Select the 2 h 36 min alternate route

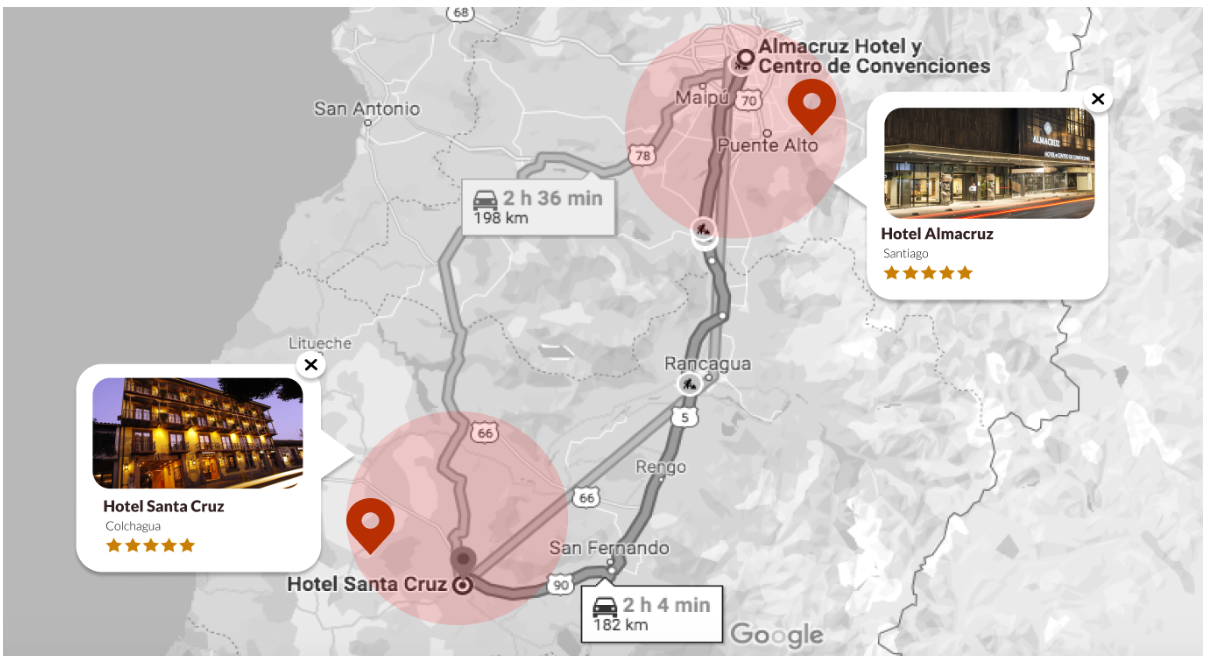[x=538, y=207]
